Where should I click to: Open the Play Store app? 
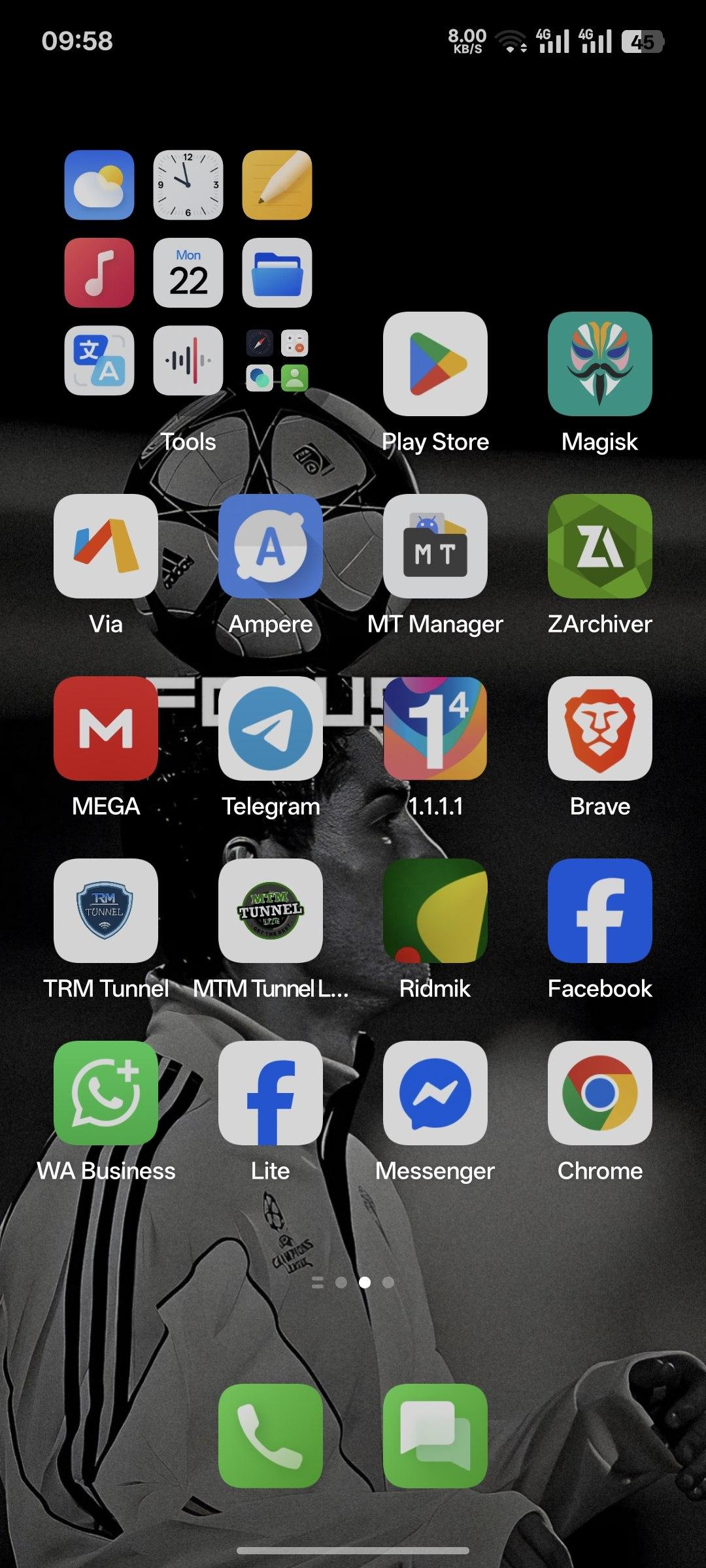[x=435, y=364]
